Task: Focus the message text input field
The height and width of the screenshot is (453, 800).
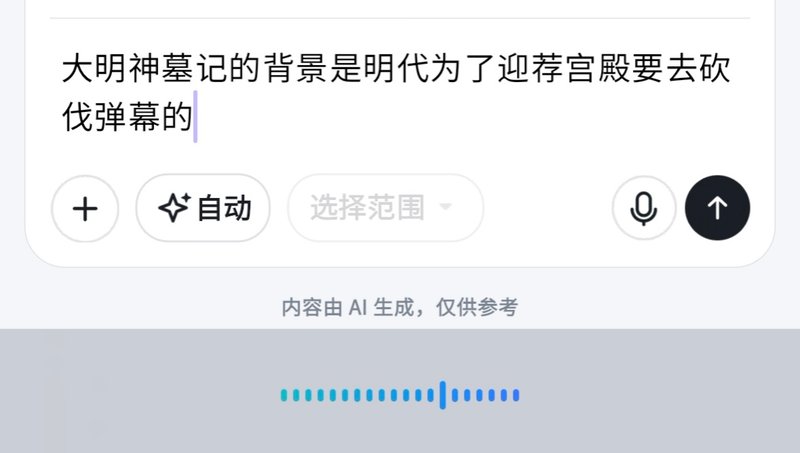Action: [400, 95]
